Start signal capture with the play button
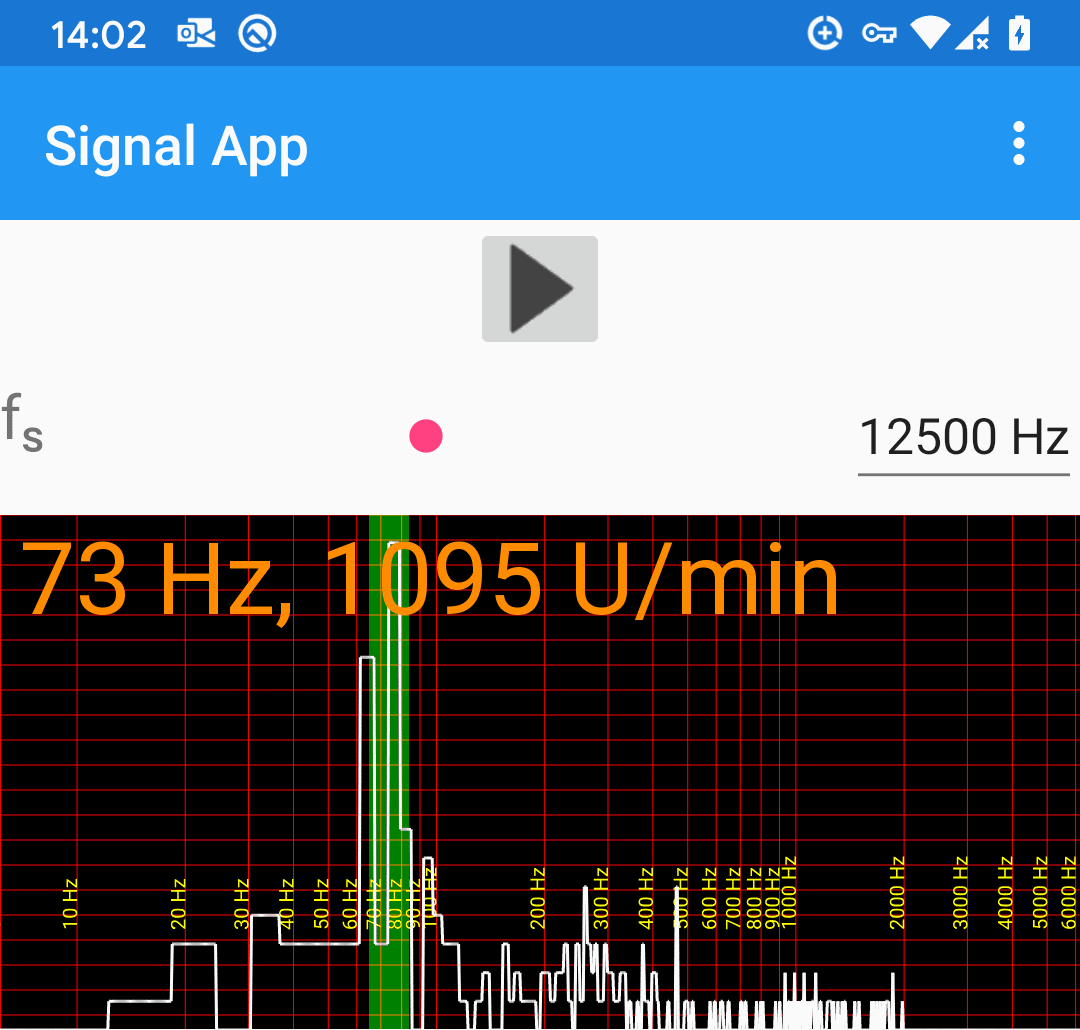The height and width of the screenshot is (1030, 1080). pyautogui.click(x=540, y=289)
